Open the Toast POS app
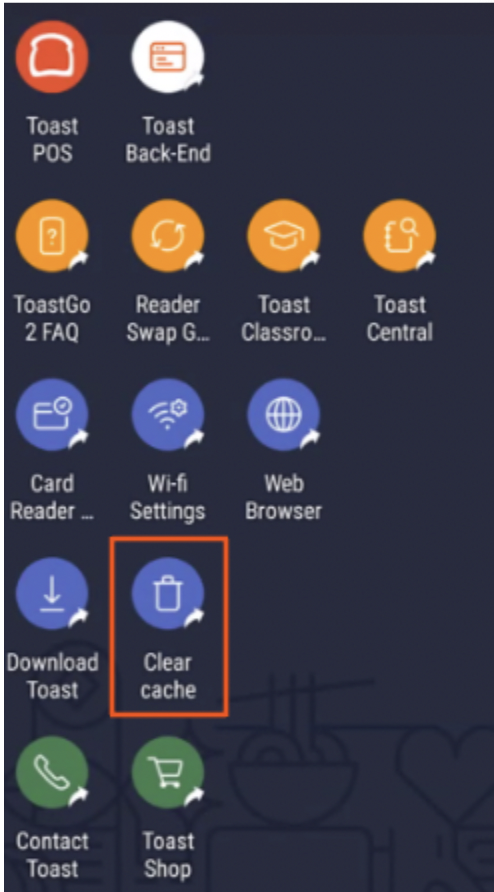494x892 pixels. [52, 57]
